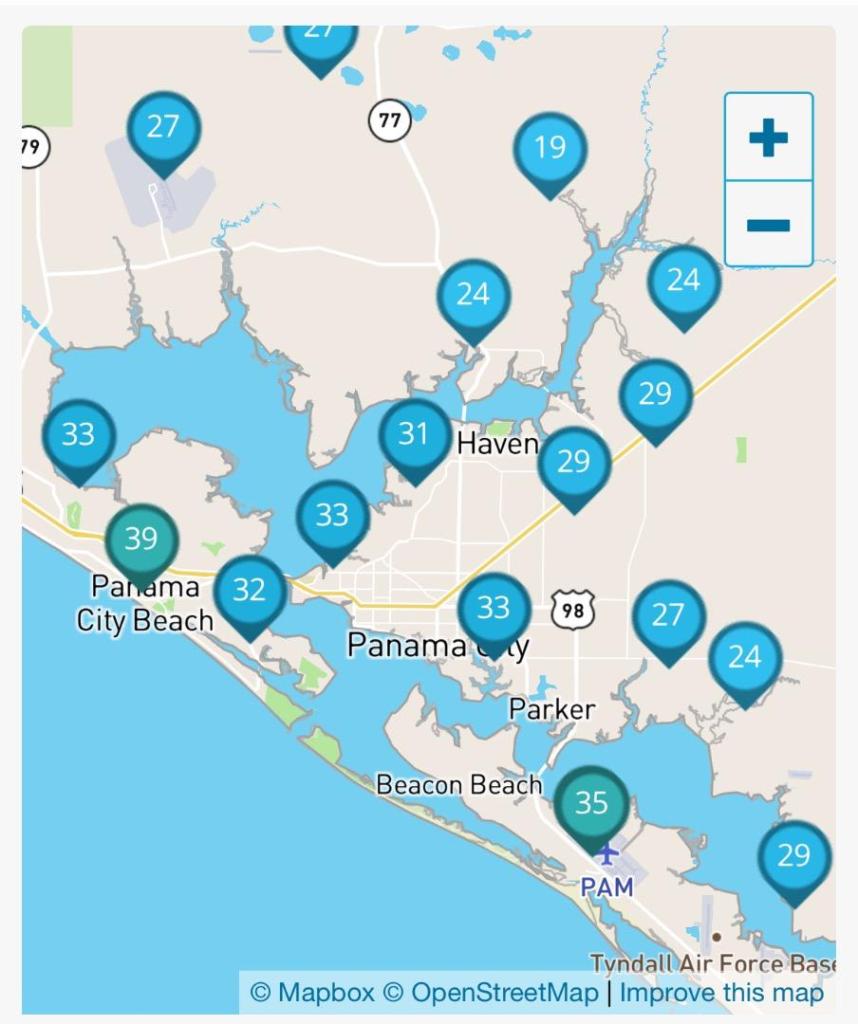Open the Mapbox attribution link

[312, 993]
